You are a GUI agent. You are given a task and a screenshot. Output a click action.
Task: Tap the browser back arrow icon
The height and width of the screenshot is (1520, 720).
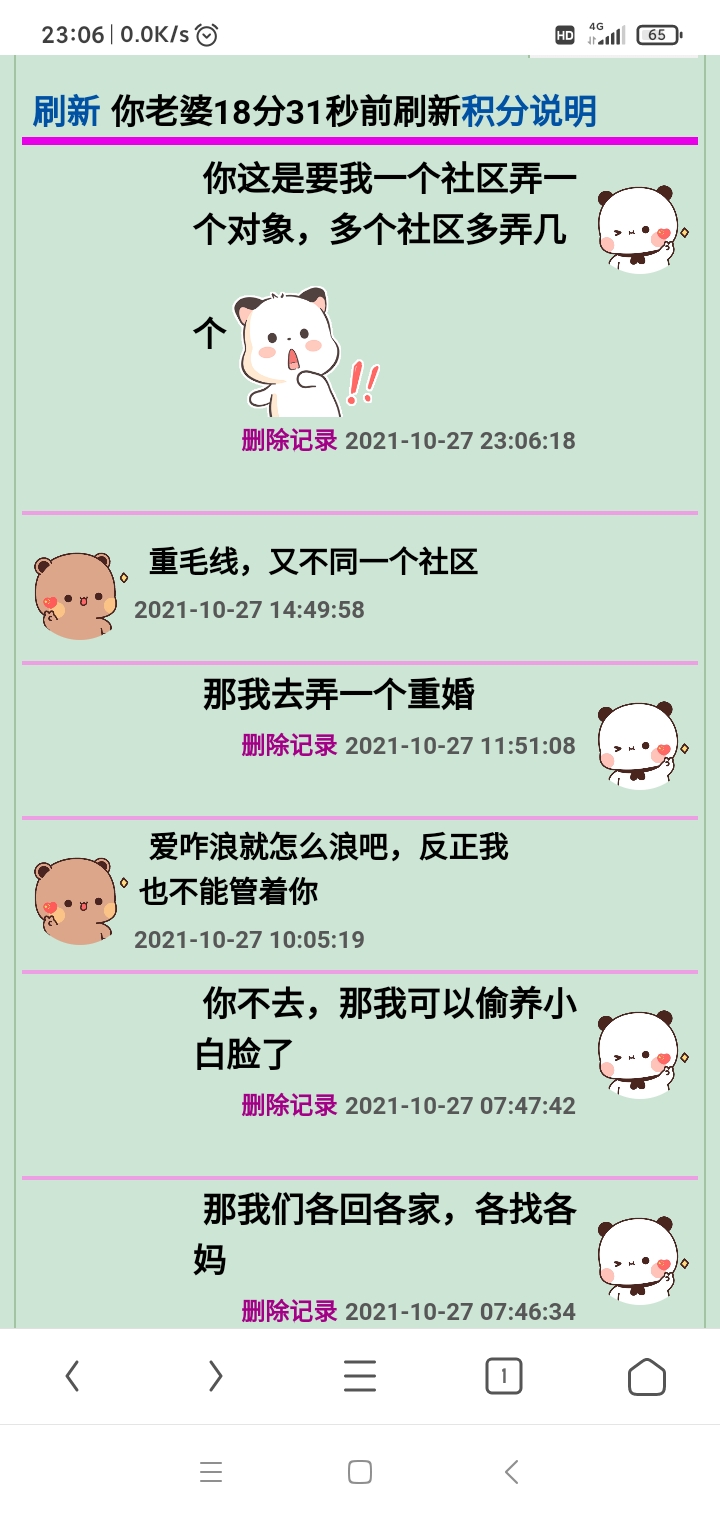72,1376
